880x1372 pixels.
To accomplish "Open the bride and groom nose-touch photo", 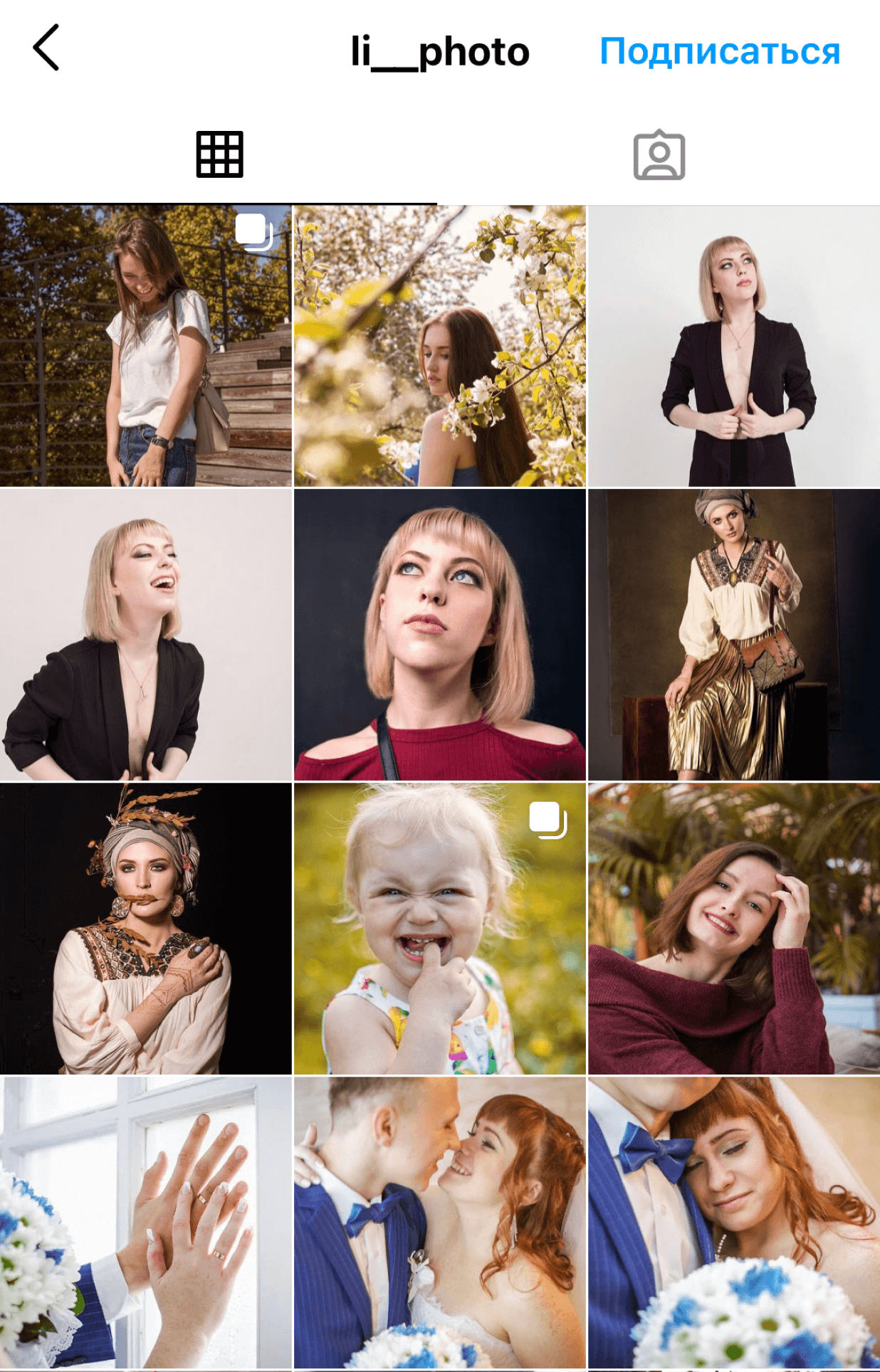I will coord(439,1223).
